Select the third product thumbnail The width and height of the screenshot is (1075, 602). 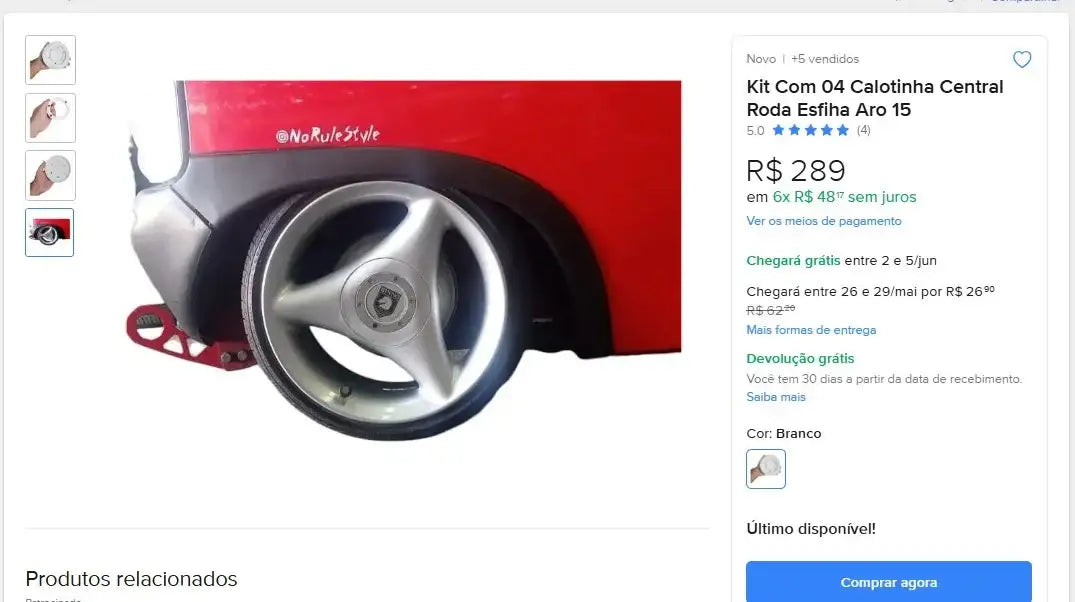coord(50,175)
